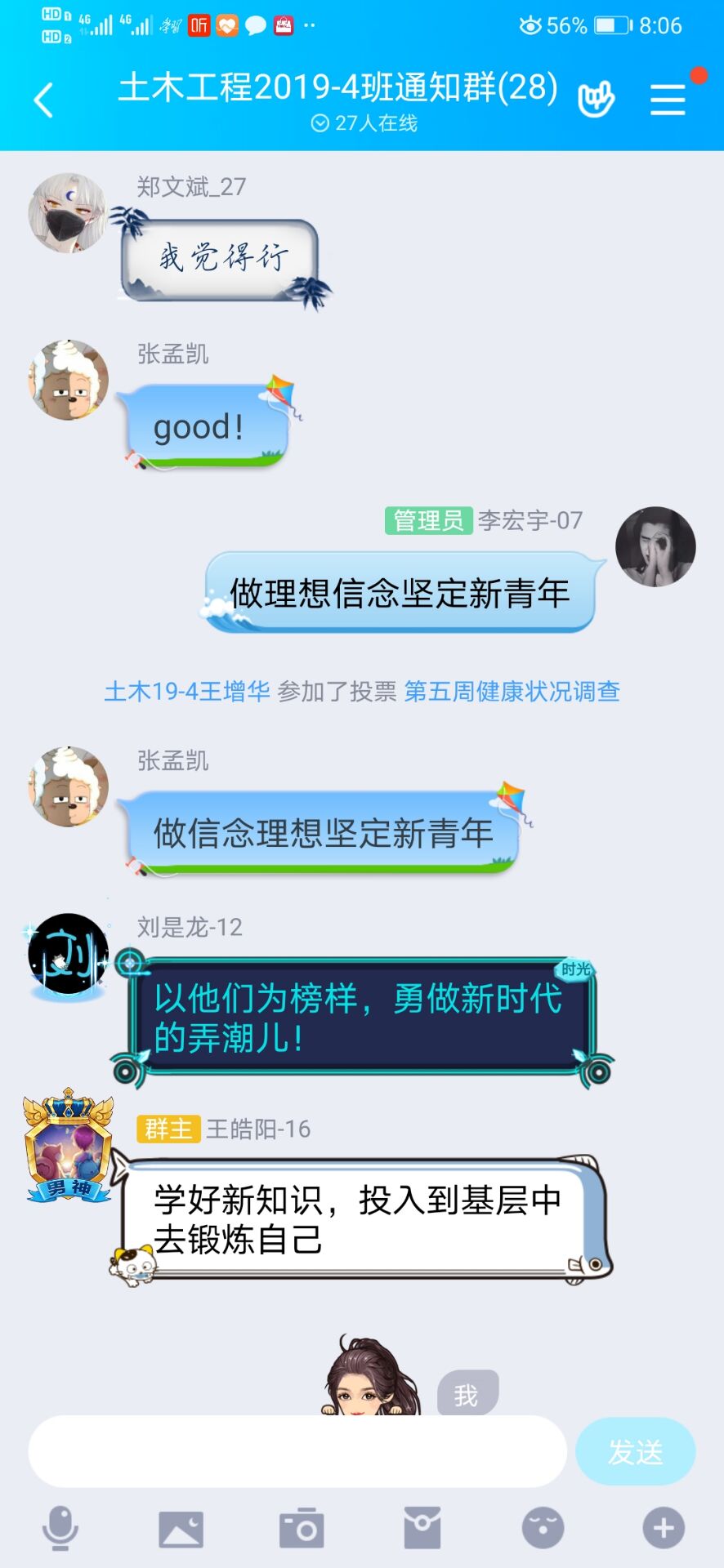Open the 第五周健康状况调查 vote link
This screenshot has width=724, height=1568.
click(513, 692)
